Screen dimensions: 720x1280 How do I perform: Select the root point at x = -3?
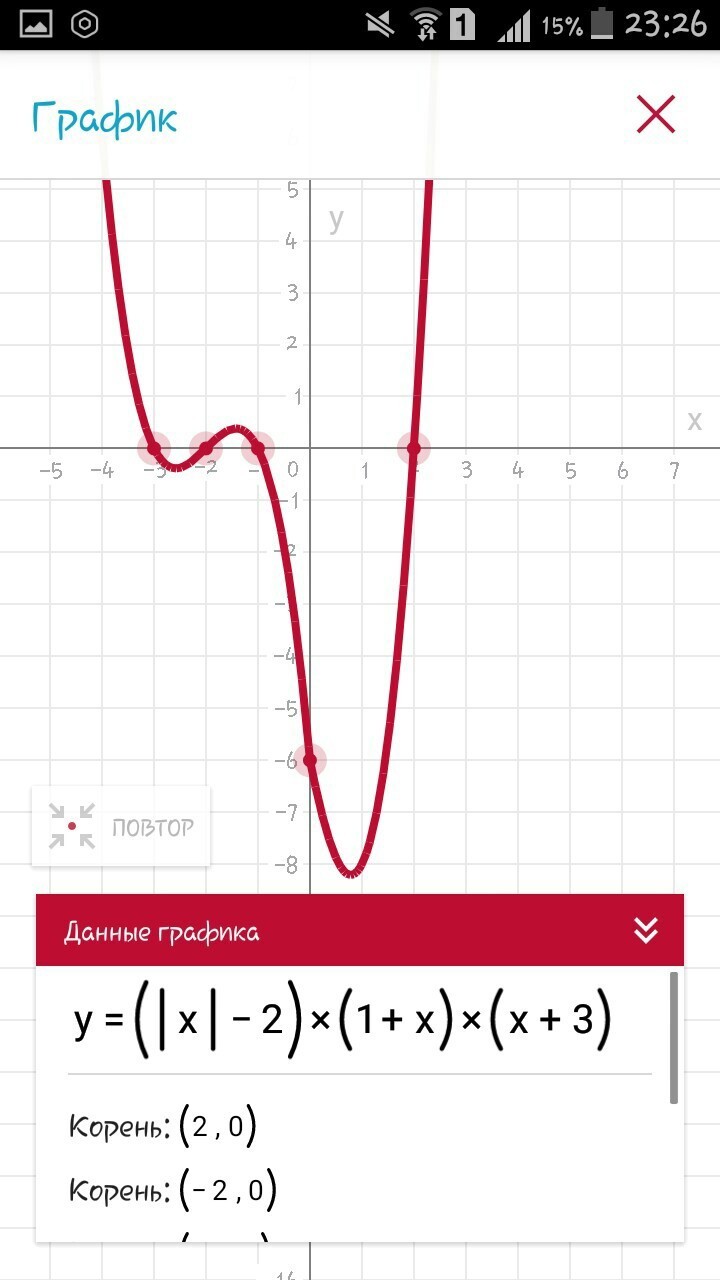coord(153,448)
